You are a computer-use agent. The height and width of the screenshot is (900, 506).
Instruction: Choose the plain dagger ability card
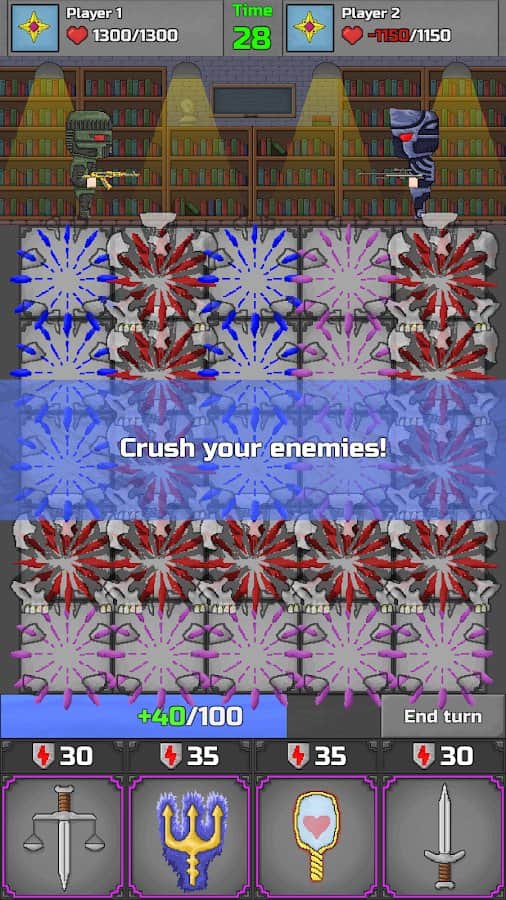pos(443,836)
